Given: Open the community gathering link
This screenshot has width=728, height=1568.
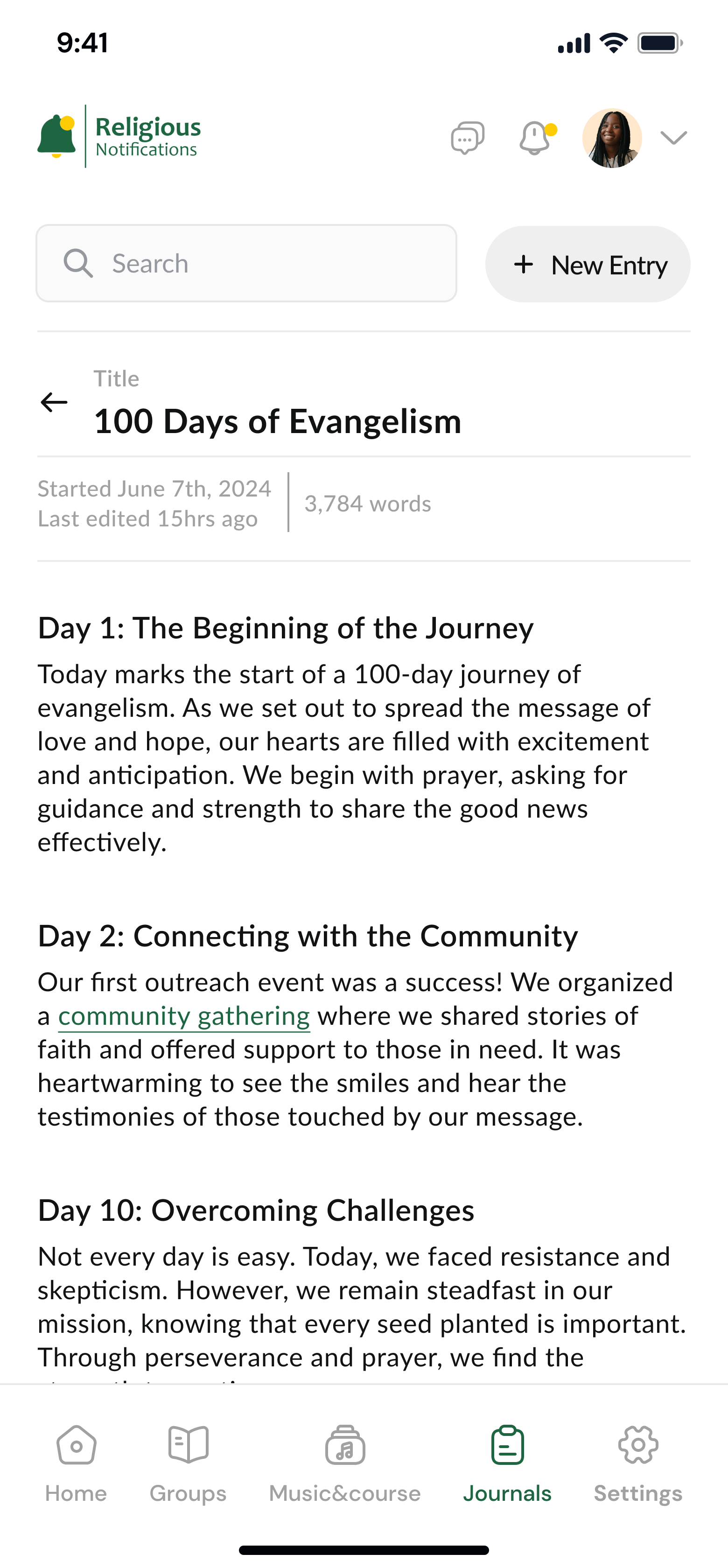Looking at the screenshot, I should (x=184, y=1016).
